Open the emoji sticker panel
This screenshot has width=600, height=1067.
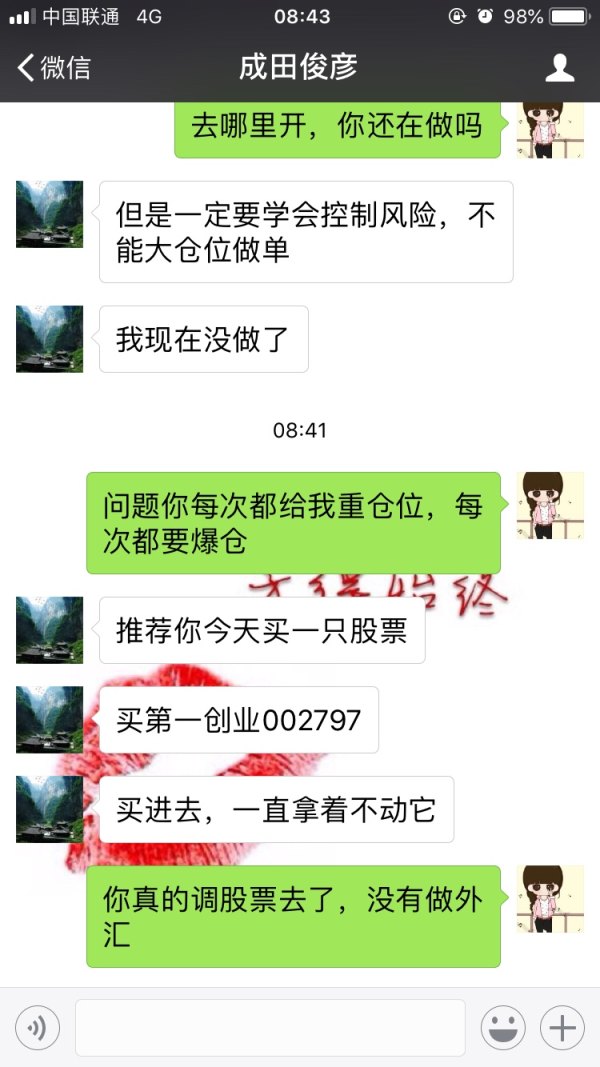(x=503, y=1027)
